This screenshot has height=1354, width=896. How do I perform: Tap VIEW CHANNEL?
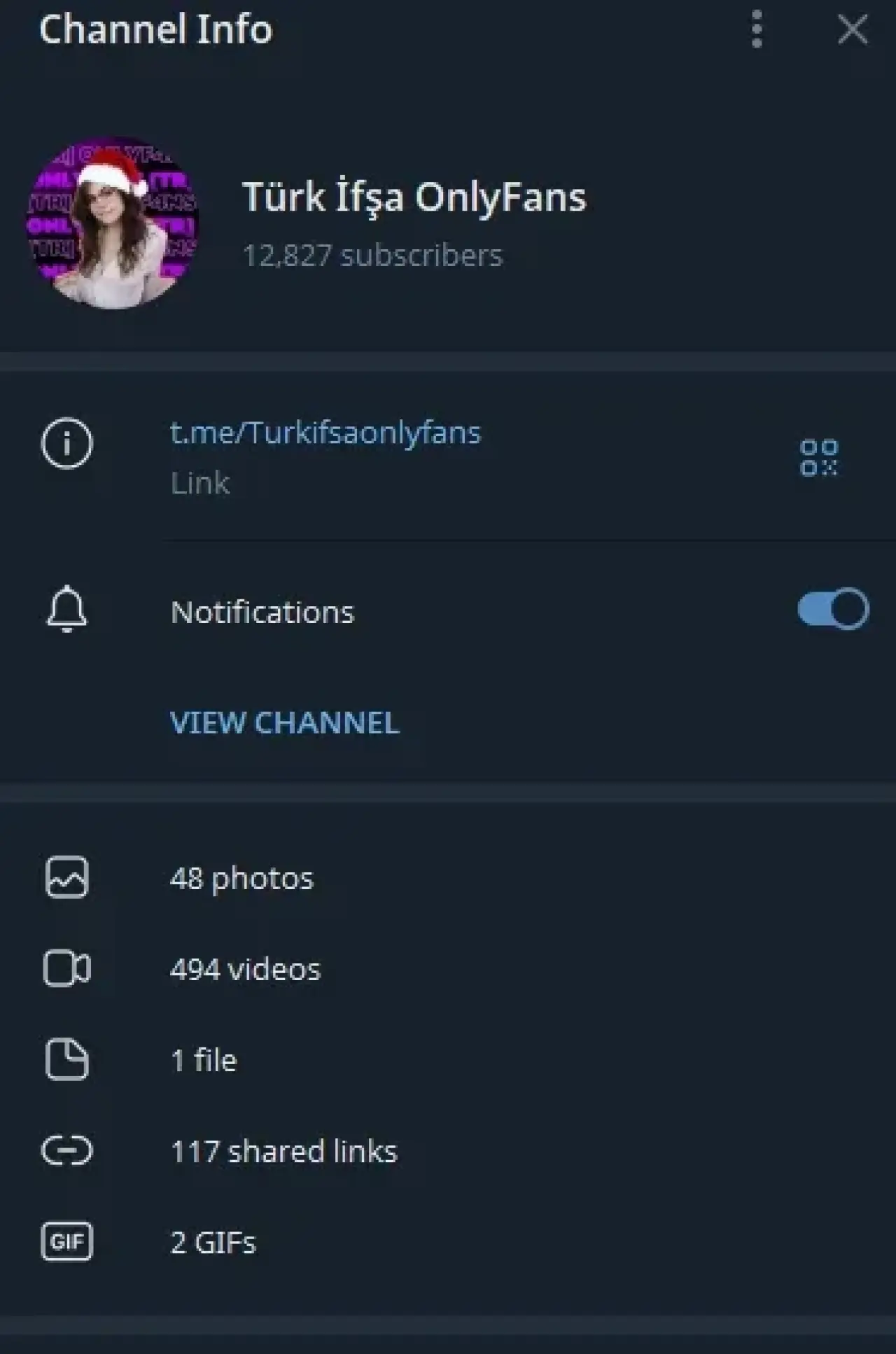point(284,723)
